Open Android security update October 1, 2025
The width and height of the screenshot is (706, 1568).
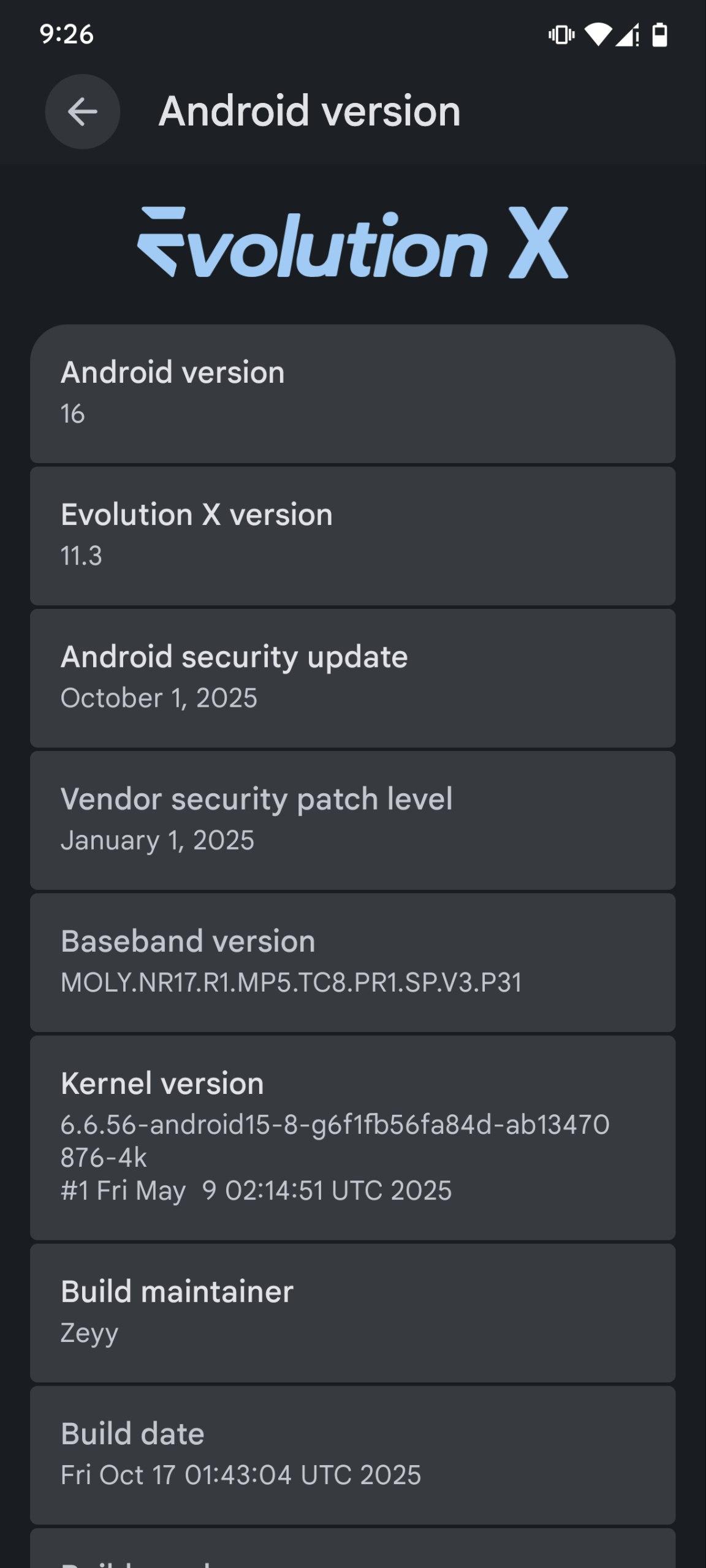point(352,677)
